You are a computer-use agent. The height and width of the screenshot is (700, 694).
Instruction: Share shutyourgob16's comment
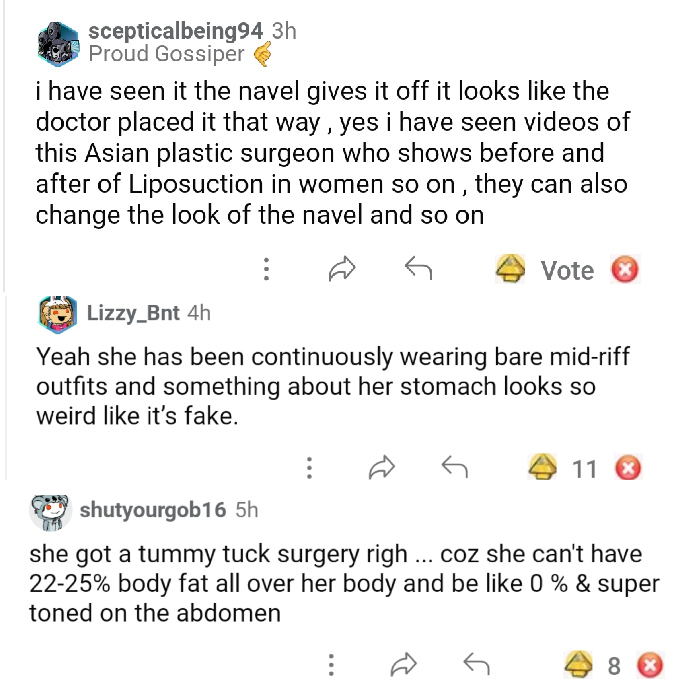(404, 664)
